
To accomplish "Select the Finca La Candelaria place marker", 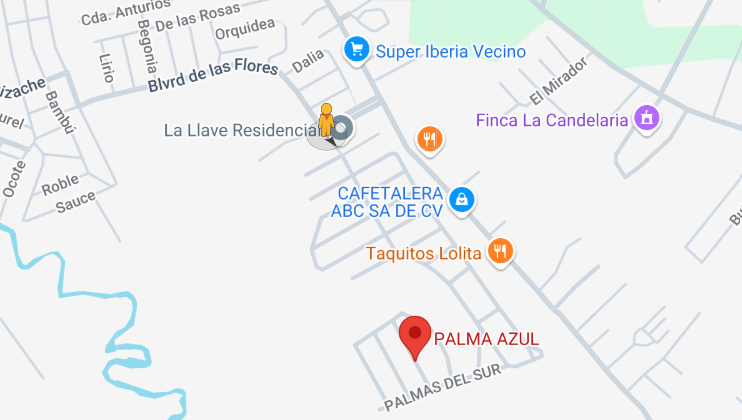I will (647, 118).
